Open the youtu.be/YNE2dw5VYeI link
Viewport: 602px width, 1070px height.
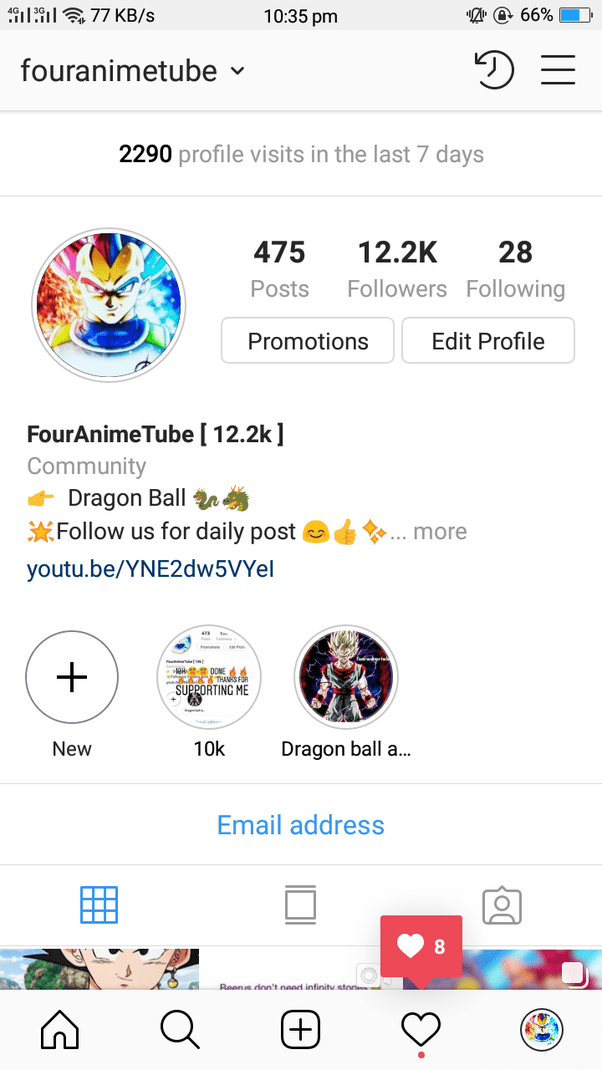pyautogui.click(x=150, y=569)
